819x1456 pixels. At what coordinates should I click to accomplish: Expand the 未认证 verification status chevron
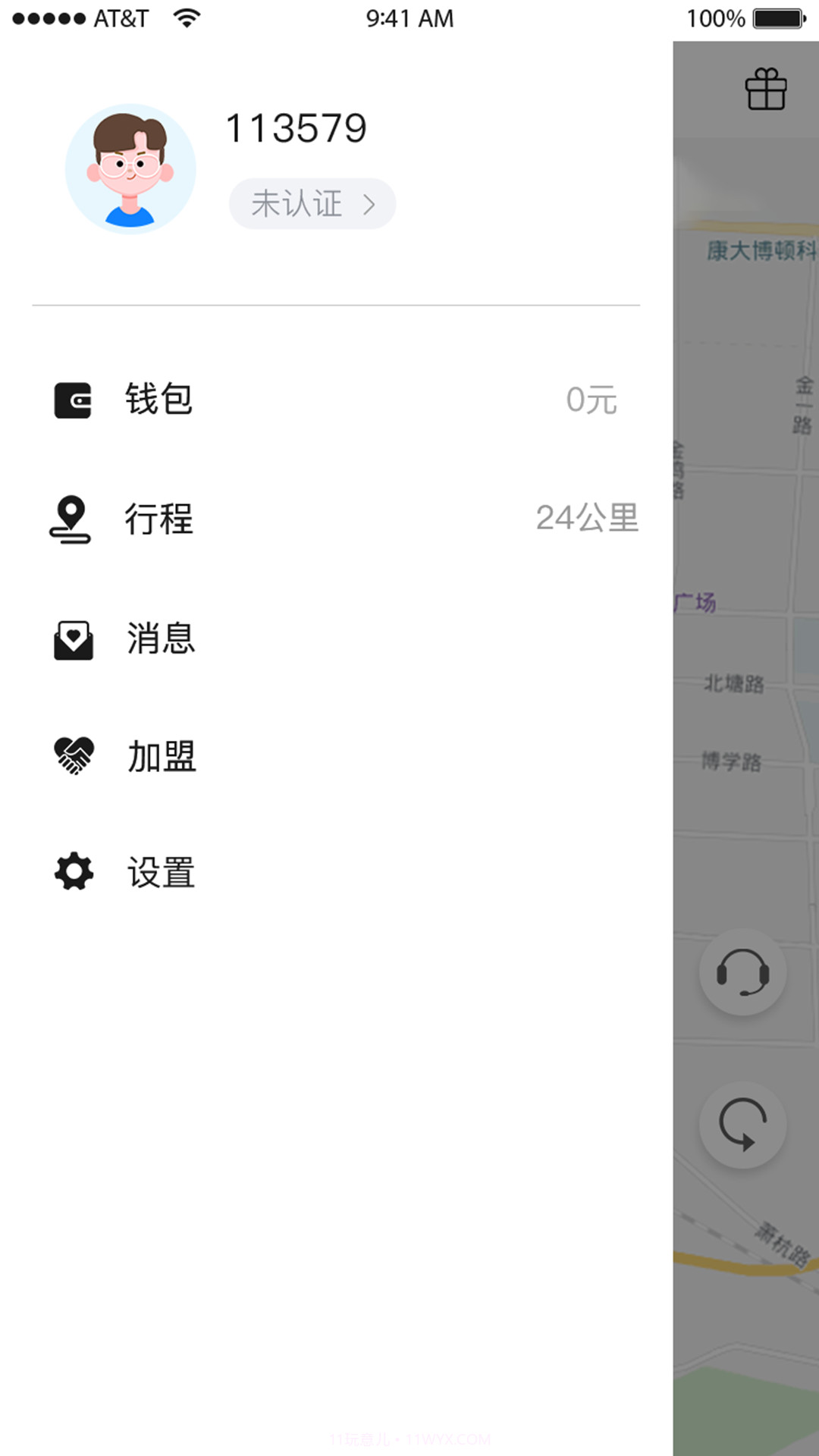point(370,203)
